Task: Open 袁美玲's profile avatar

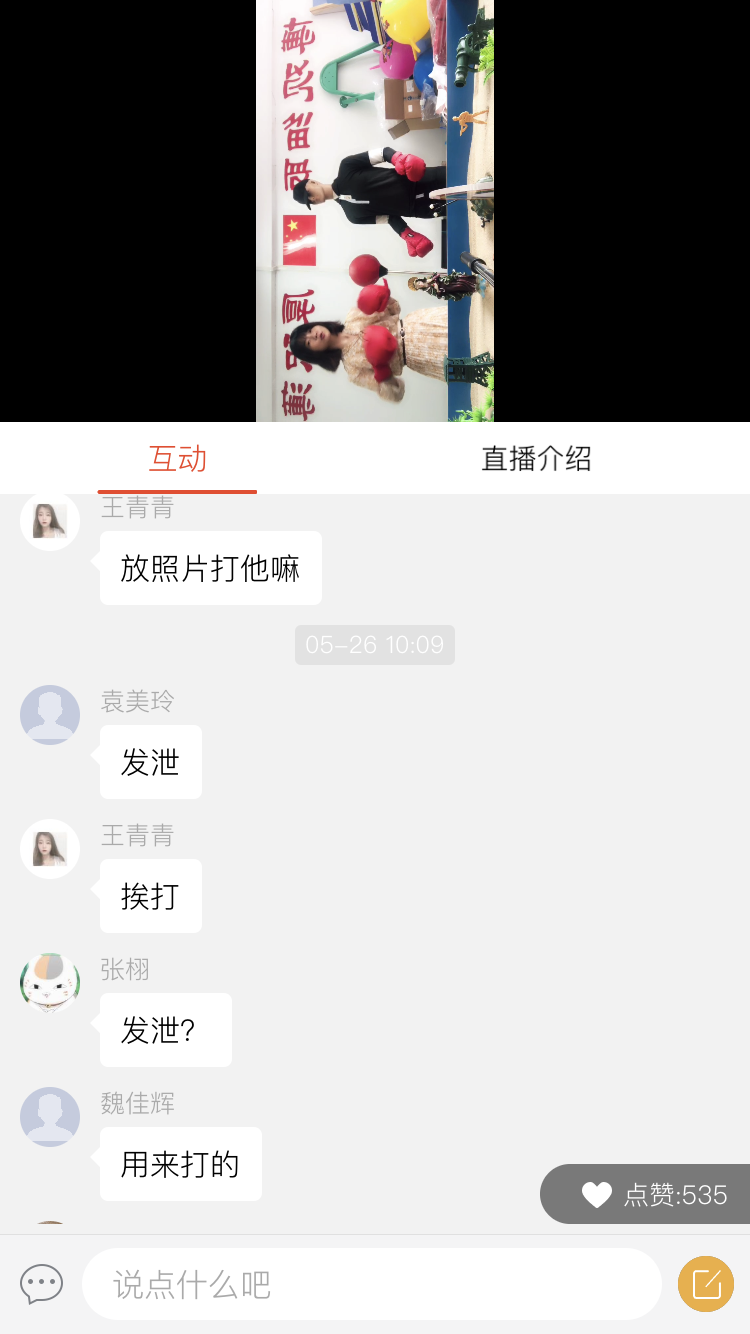Action: pyautogui.click(x=50, y=714)
